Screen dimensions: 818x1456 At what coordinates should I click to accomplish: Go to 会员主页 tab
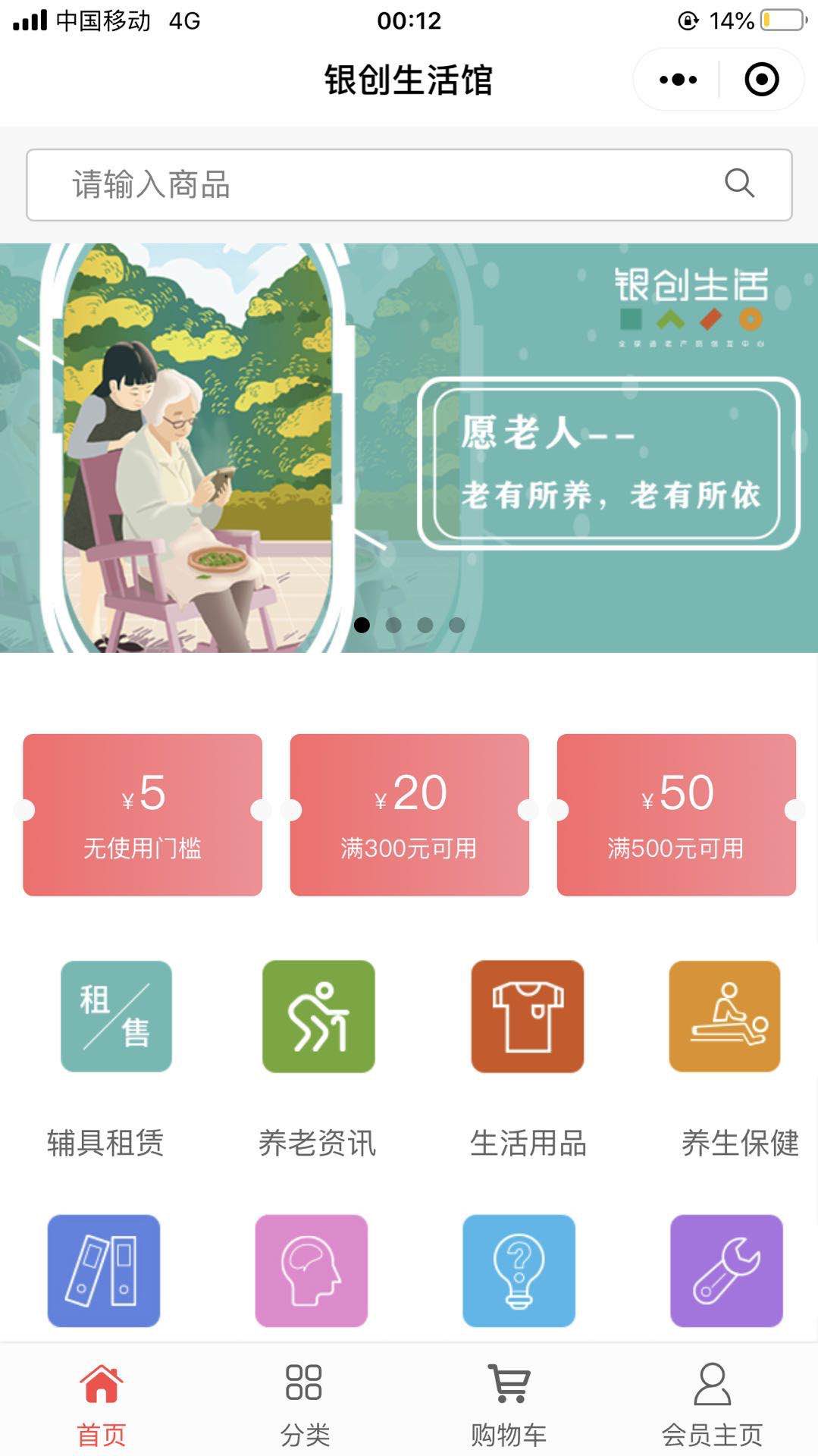tap(712, 1404)
